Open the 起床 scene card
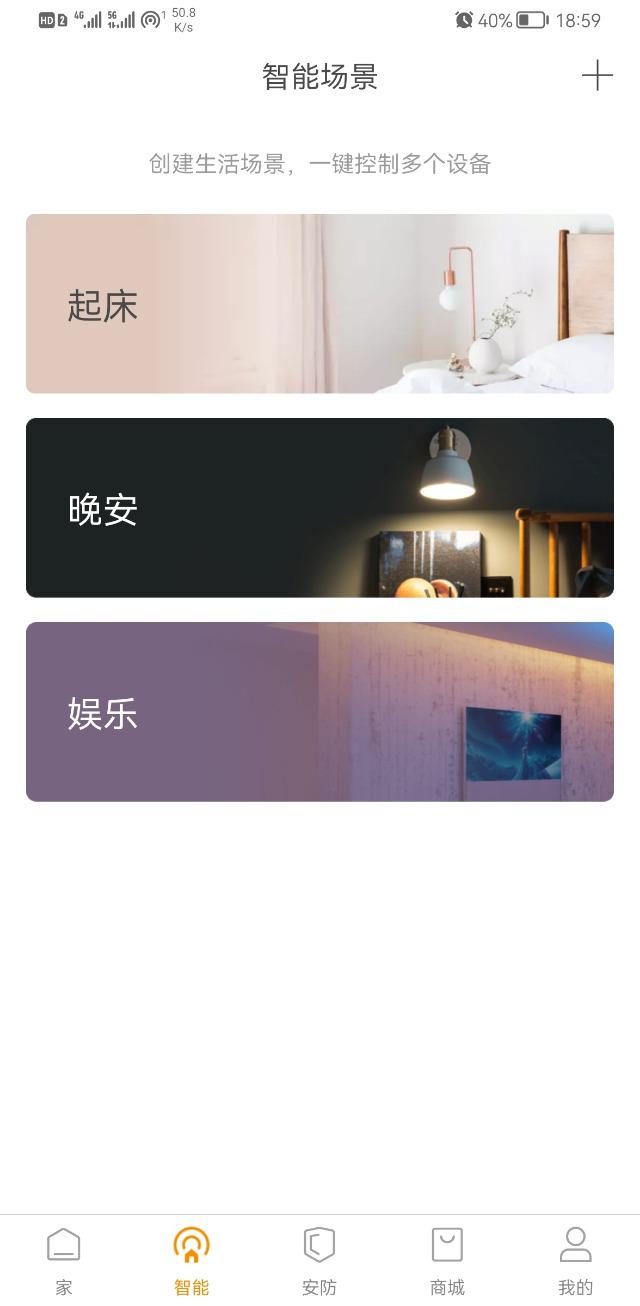This screenshot has width=640, height=1306. [x=320, y=303]
